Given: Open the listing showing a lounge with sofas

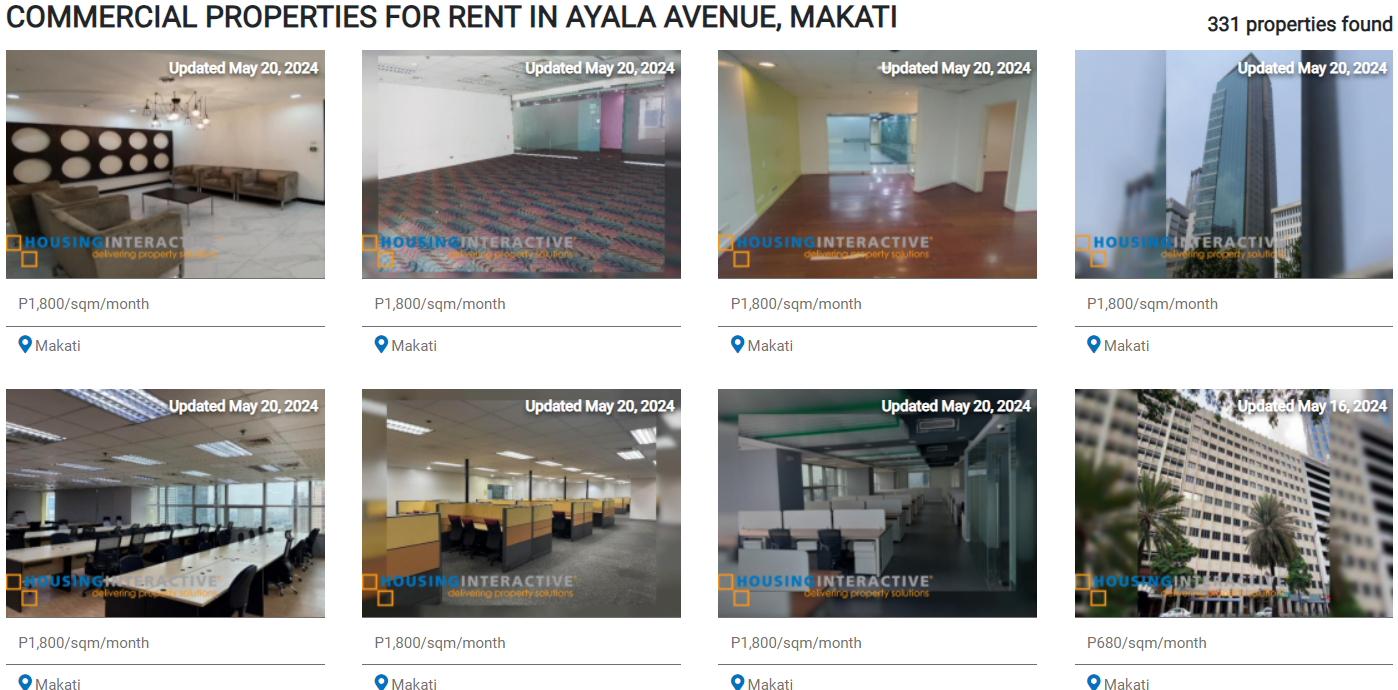Looking at the screenshot, I should tap(165, 165).
